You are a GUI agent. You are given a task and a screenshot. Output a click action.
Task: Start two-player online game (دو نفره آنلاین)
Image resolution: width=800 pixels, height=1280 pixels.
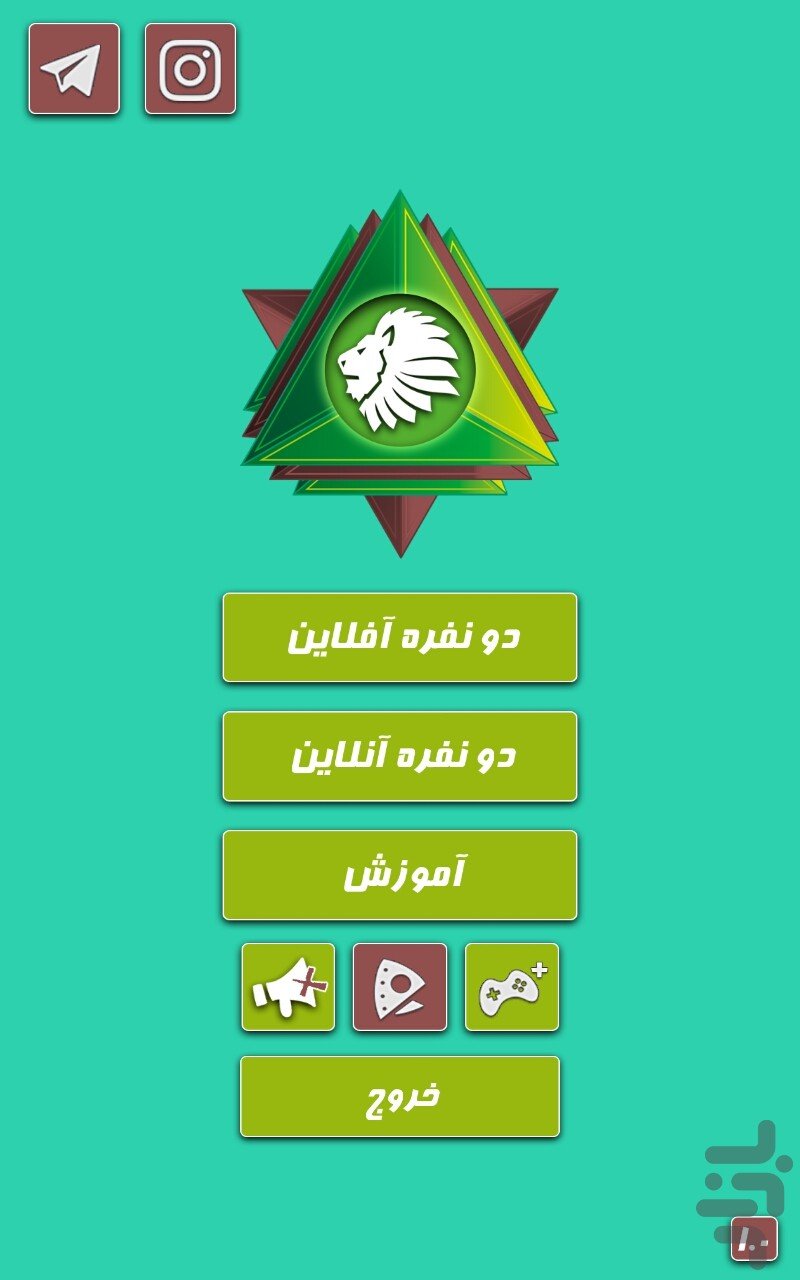[x=400, y=756]
